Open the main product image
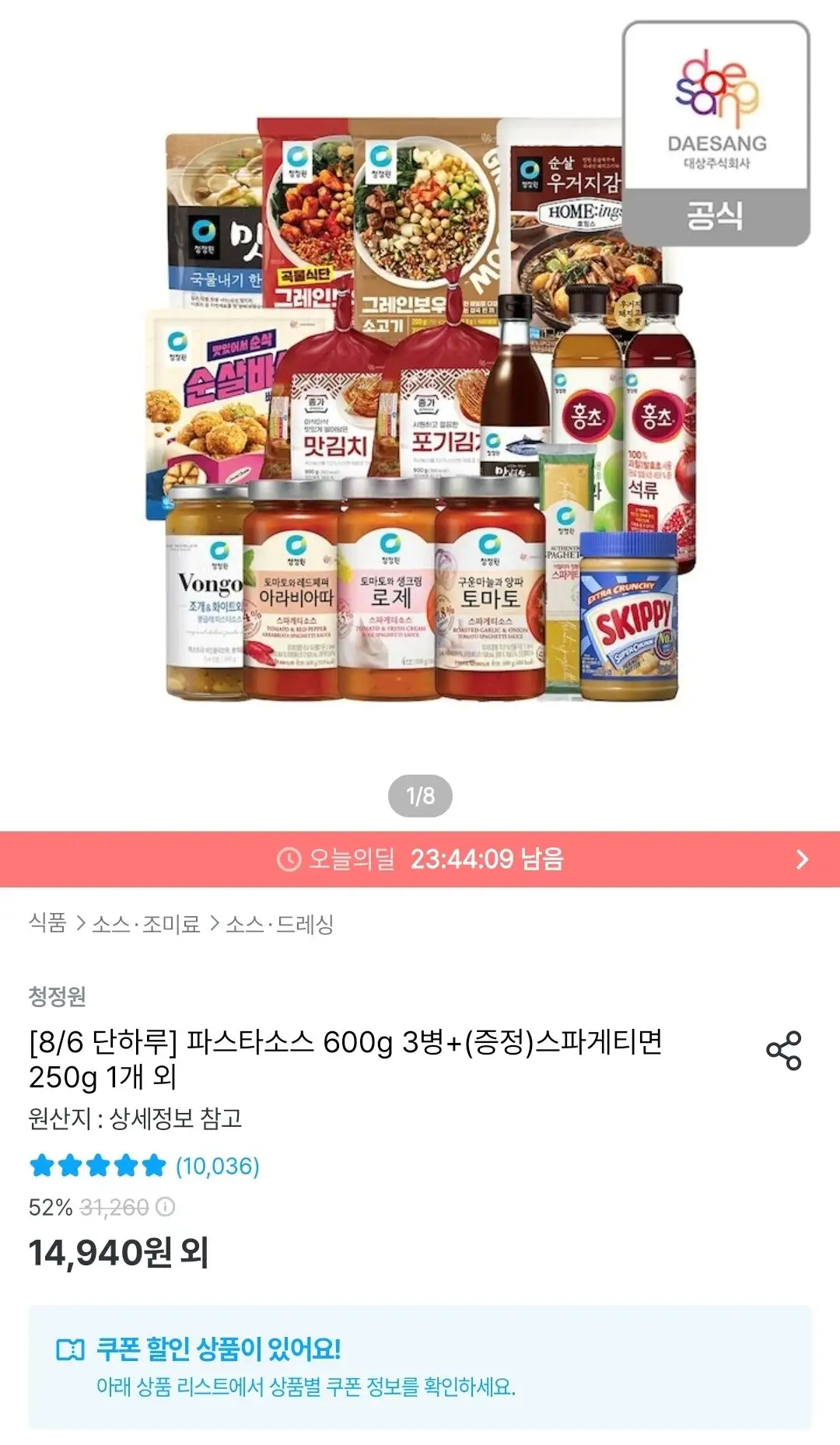The height and width of the screenshot is (1445, 840). tap(420, 412)
